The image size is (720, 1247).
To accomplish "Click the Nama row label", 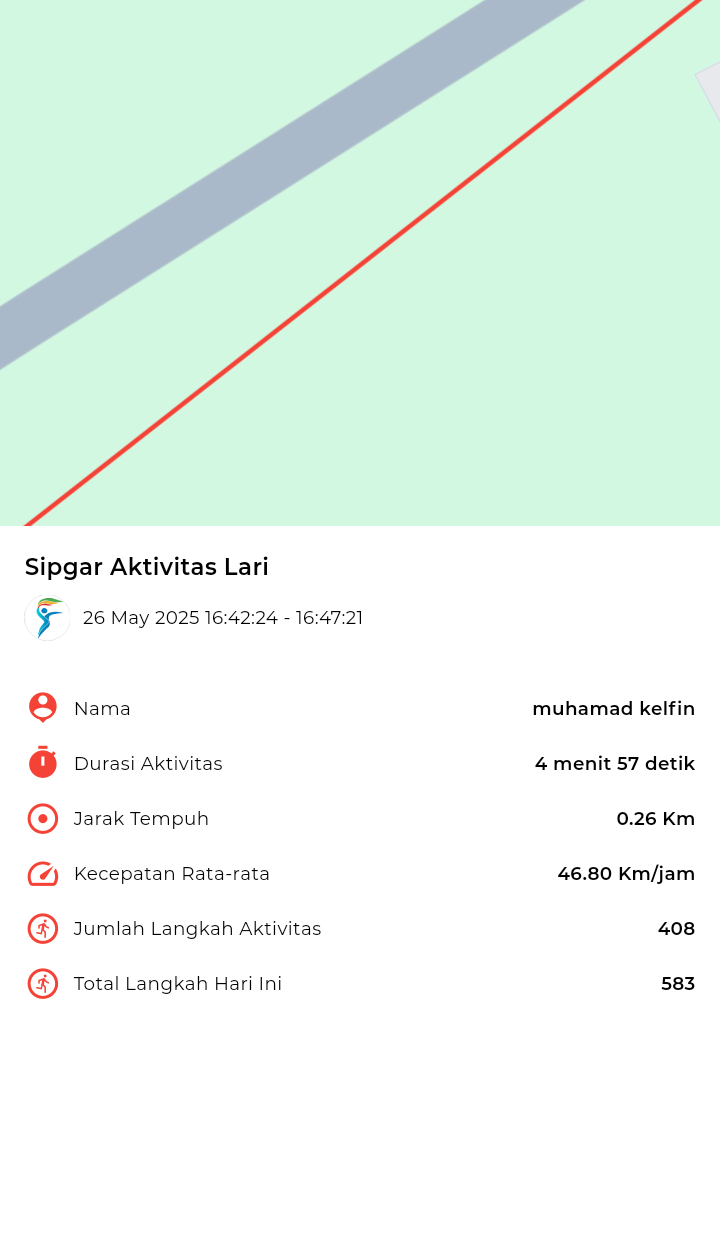I will [102, 708].
